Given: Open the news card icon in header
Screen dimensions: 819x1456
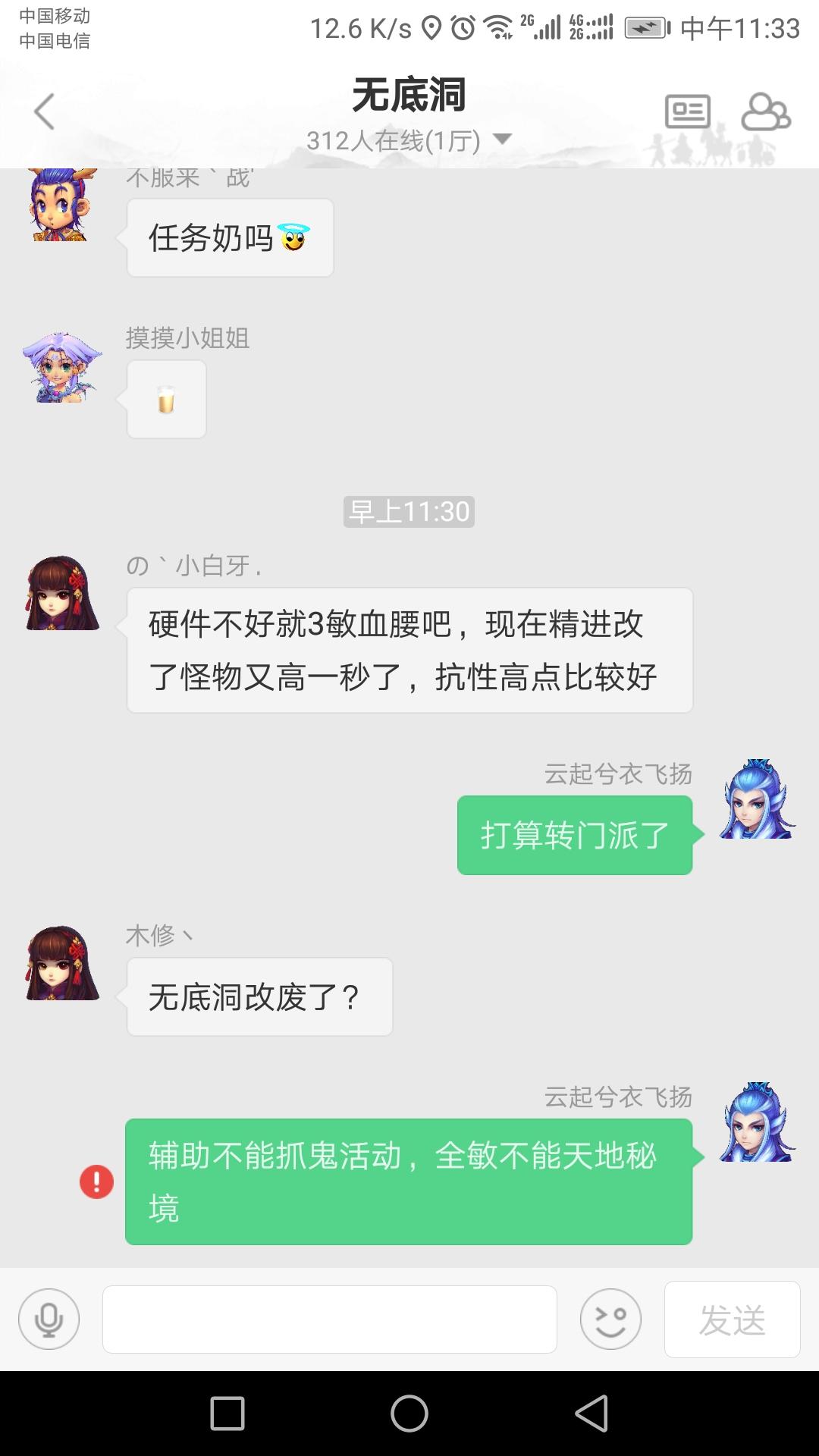Looking at the screenshot, I should (x=687, y=112).
